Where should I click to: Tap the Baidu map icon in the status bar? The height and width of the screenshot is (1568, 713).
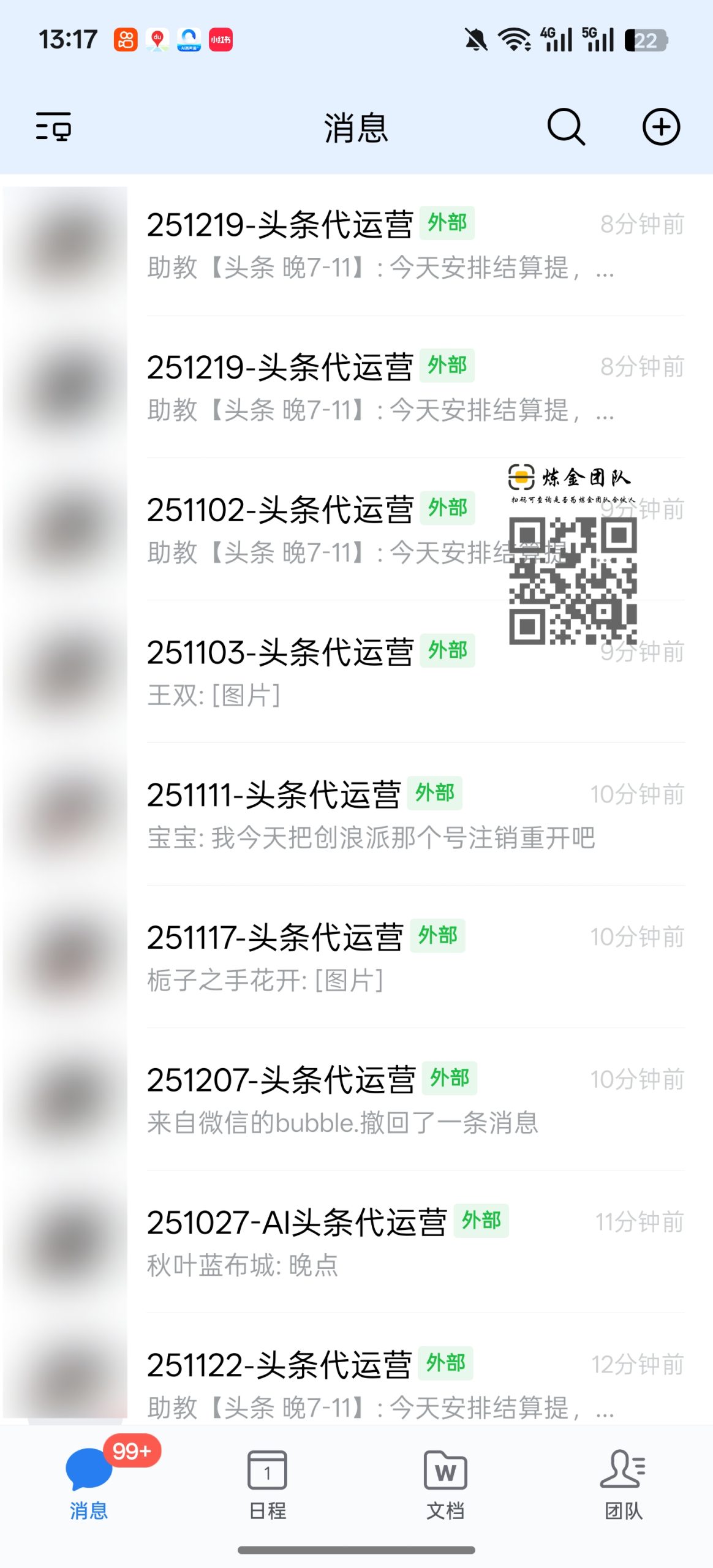tap(156, 39)
